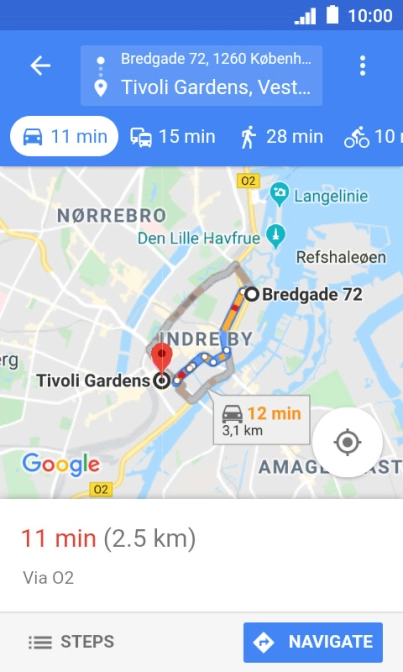Start navigation with the Navigate button
This screenshot has width=403, height=672.
point(313,642)
